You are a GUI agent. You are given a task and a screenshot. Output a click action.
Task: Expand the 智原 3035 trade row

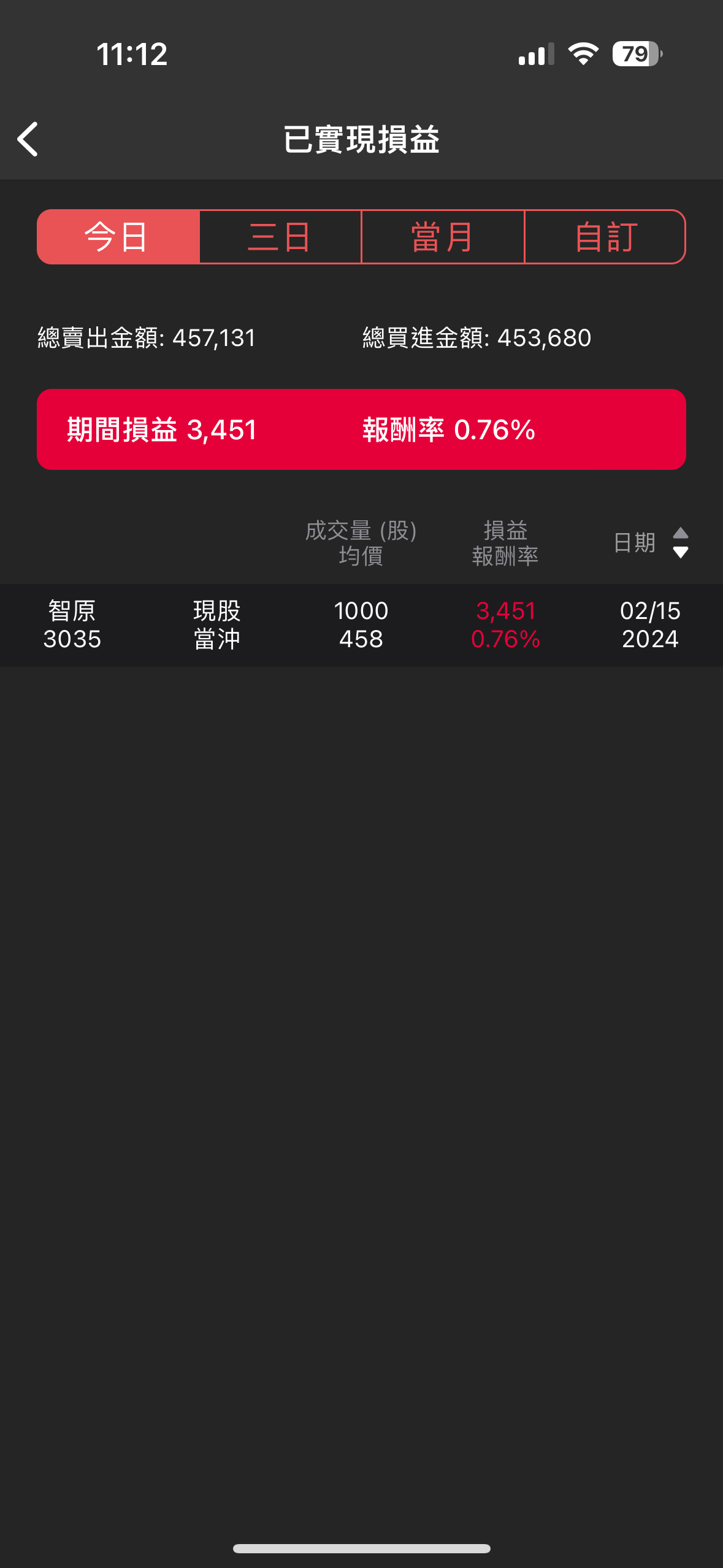click(362, 625)
